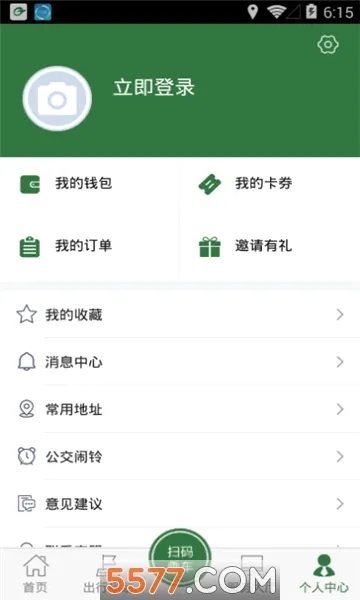View 我的订单 orders
Image resolution: width=360 pixels, height=600 pixels.
coord(90,246)
